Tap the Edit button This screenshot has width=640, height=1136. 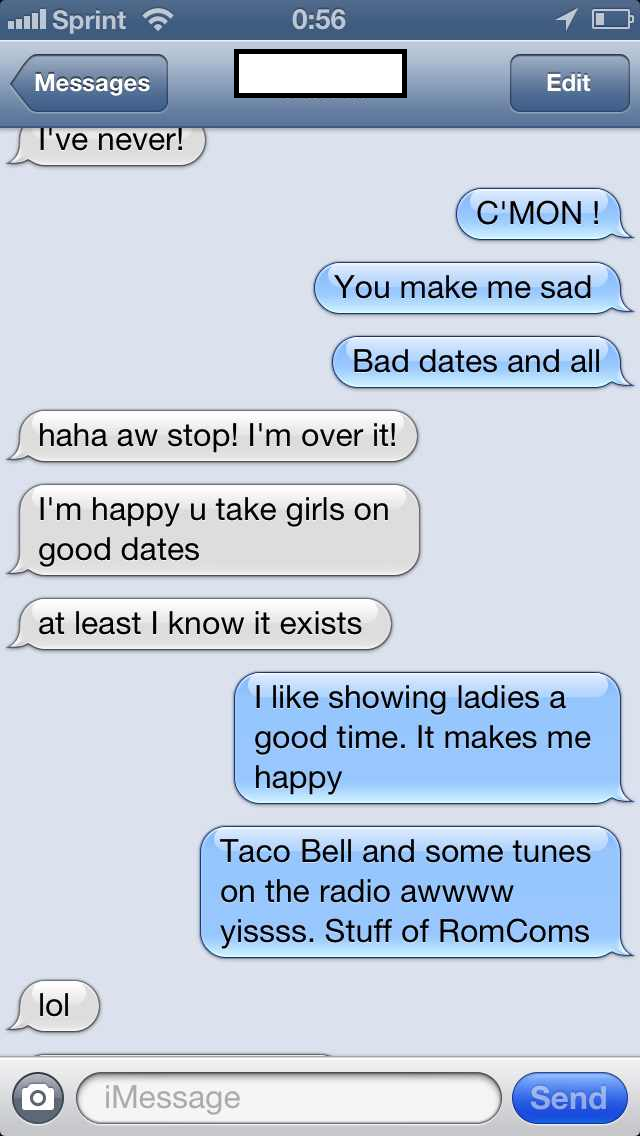(x=568, y=83)
